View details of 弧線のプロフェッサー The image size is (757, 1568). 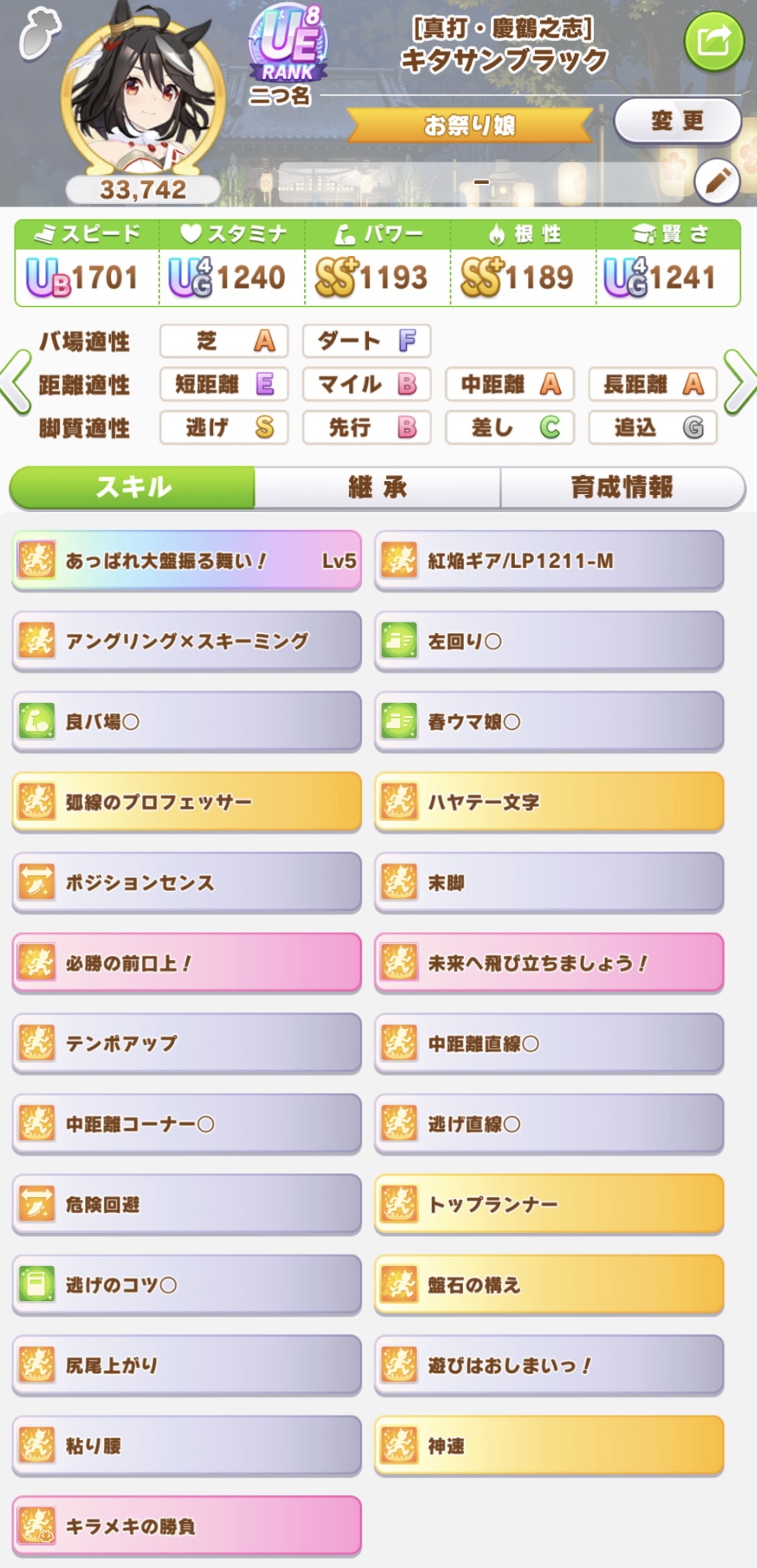pos(186,801)
